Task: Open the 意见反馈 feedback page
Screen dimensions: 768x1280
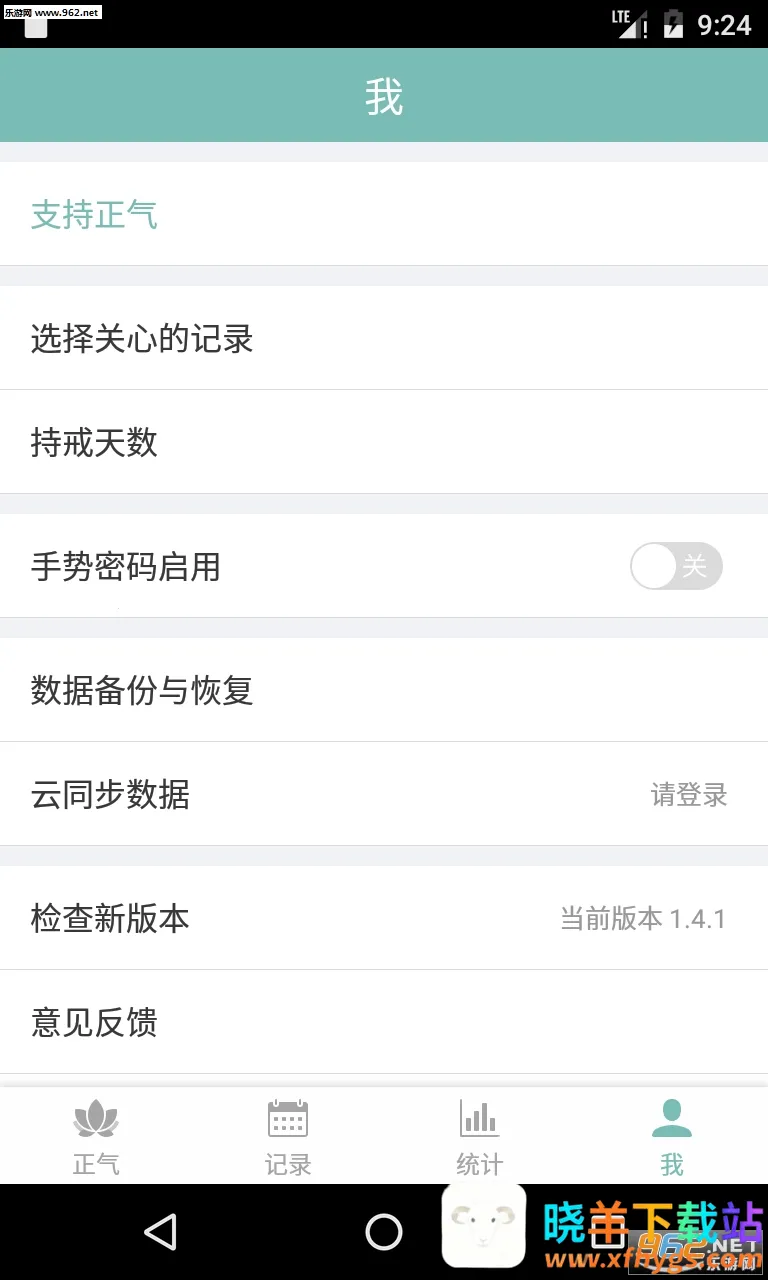Action: 384,1022
